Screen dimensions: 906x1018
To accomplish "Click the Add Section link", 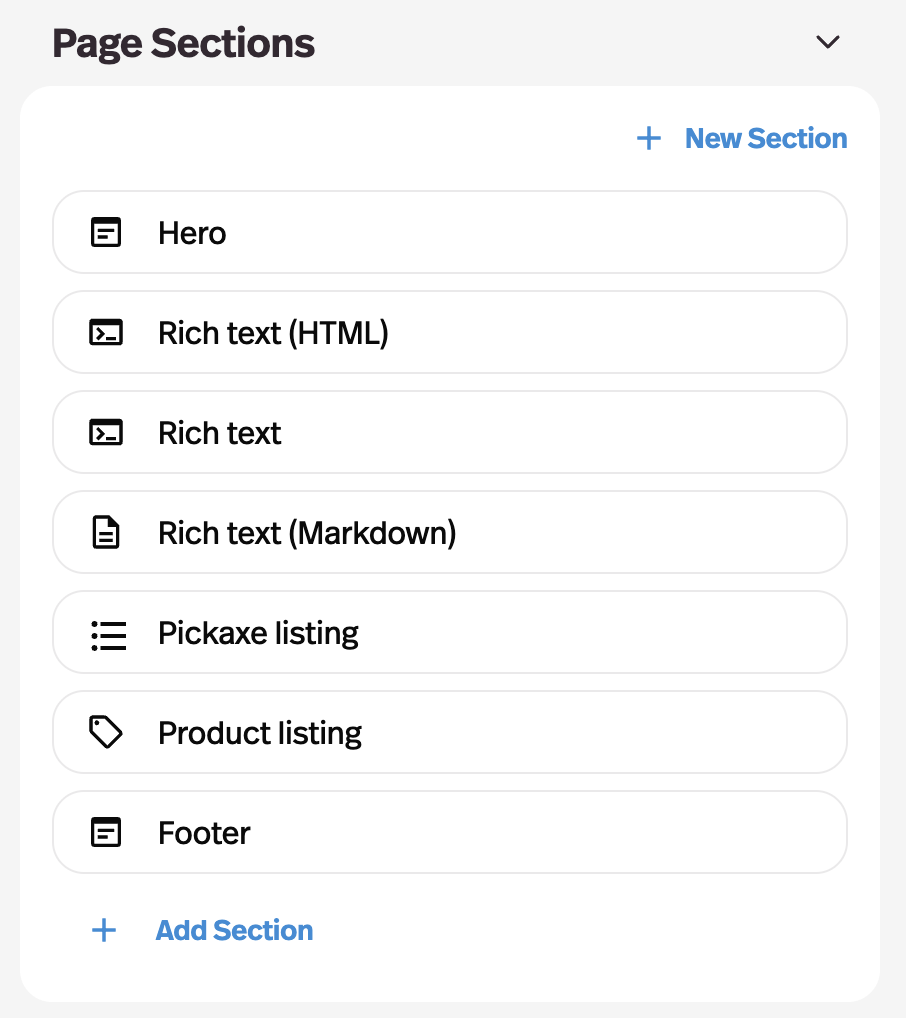I will tap(233, 930).
